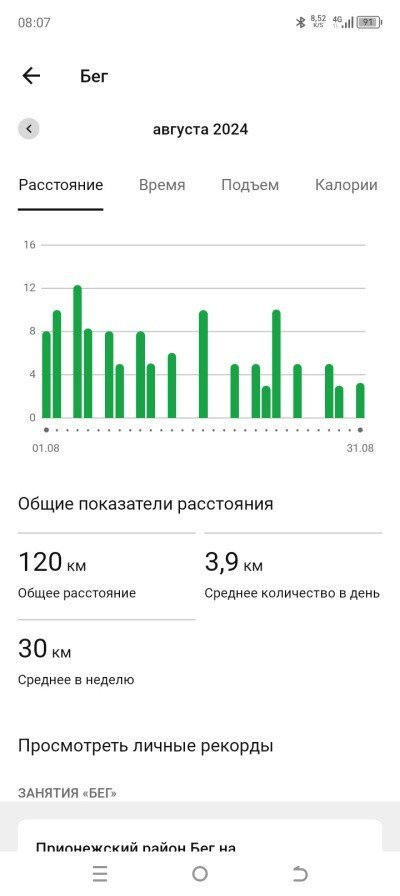The image size is (400, 896).
Task: Open Просмотреть личные рекорды
Action: pos(146,746)
